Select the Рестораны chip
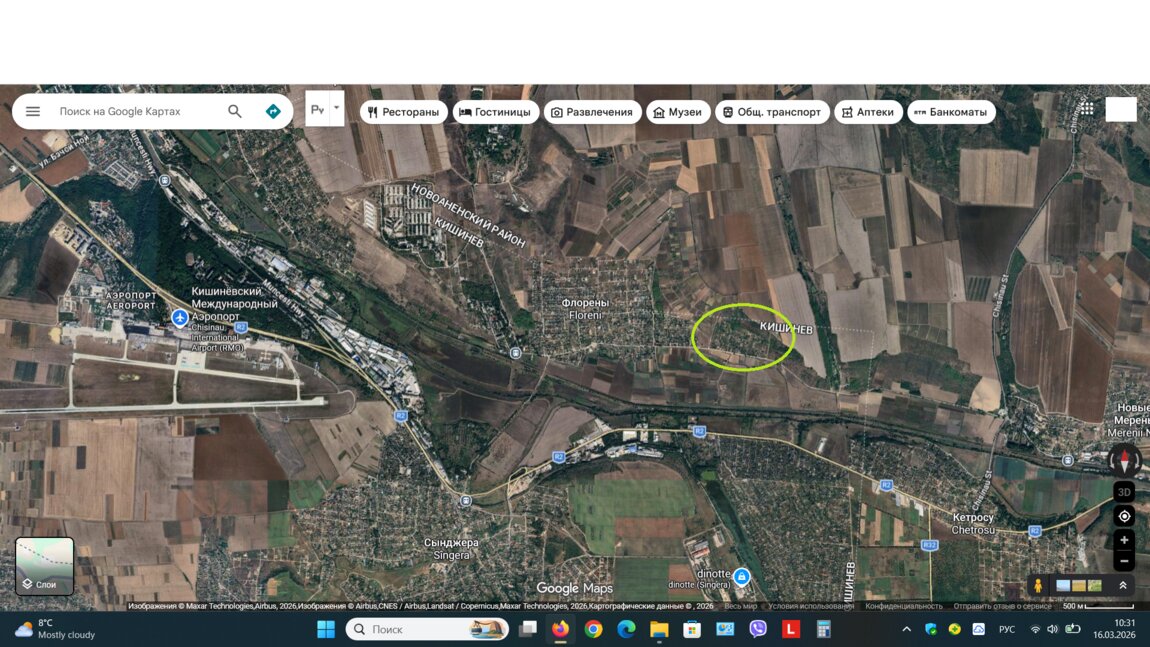This screenshot has height=647, width=1150. click(403, 112)
